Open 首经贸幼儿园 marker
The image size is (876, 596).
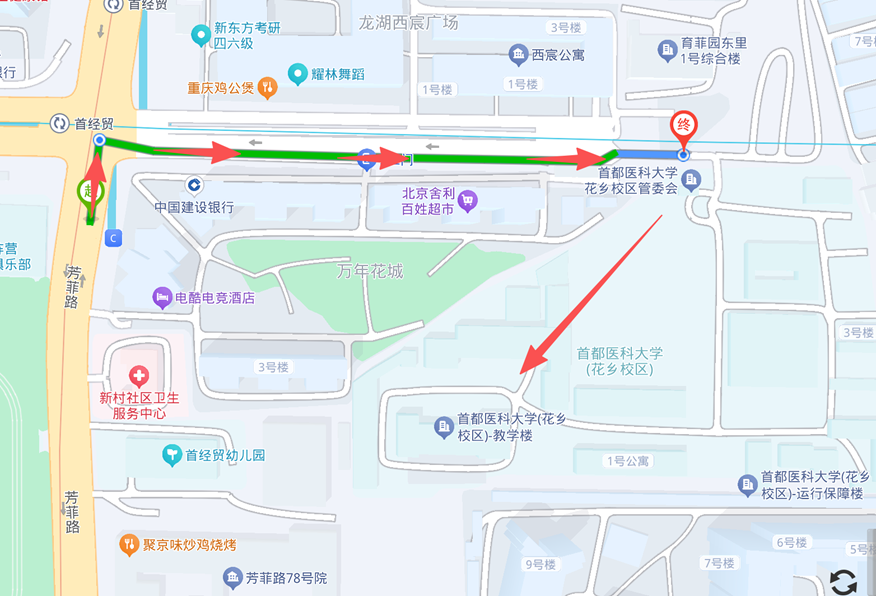[x=172, y=455]
